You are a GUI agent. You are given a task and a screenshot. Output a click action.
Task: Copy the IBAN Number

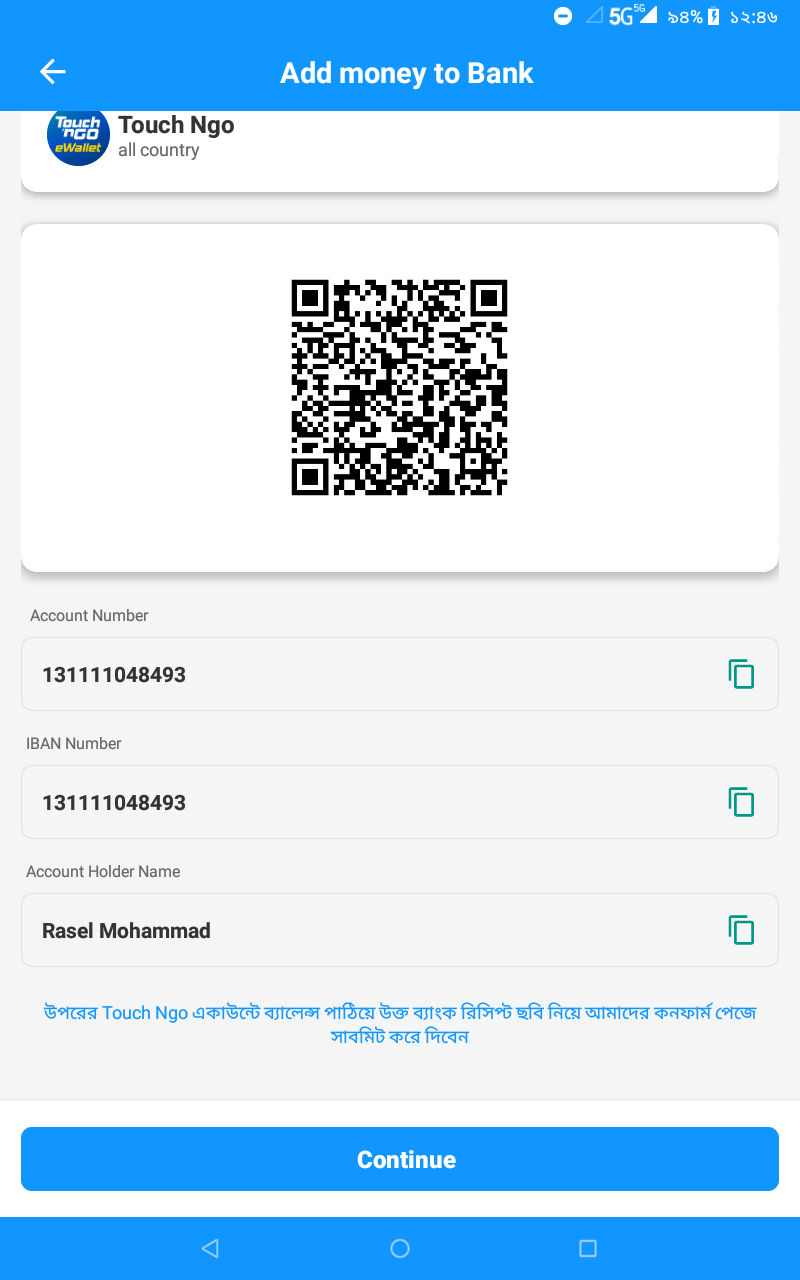tap(741, 802)
